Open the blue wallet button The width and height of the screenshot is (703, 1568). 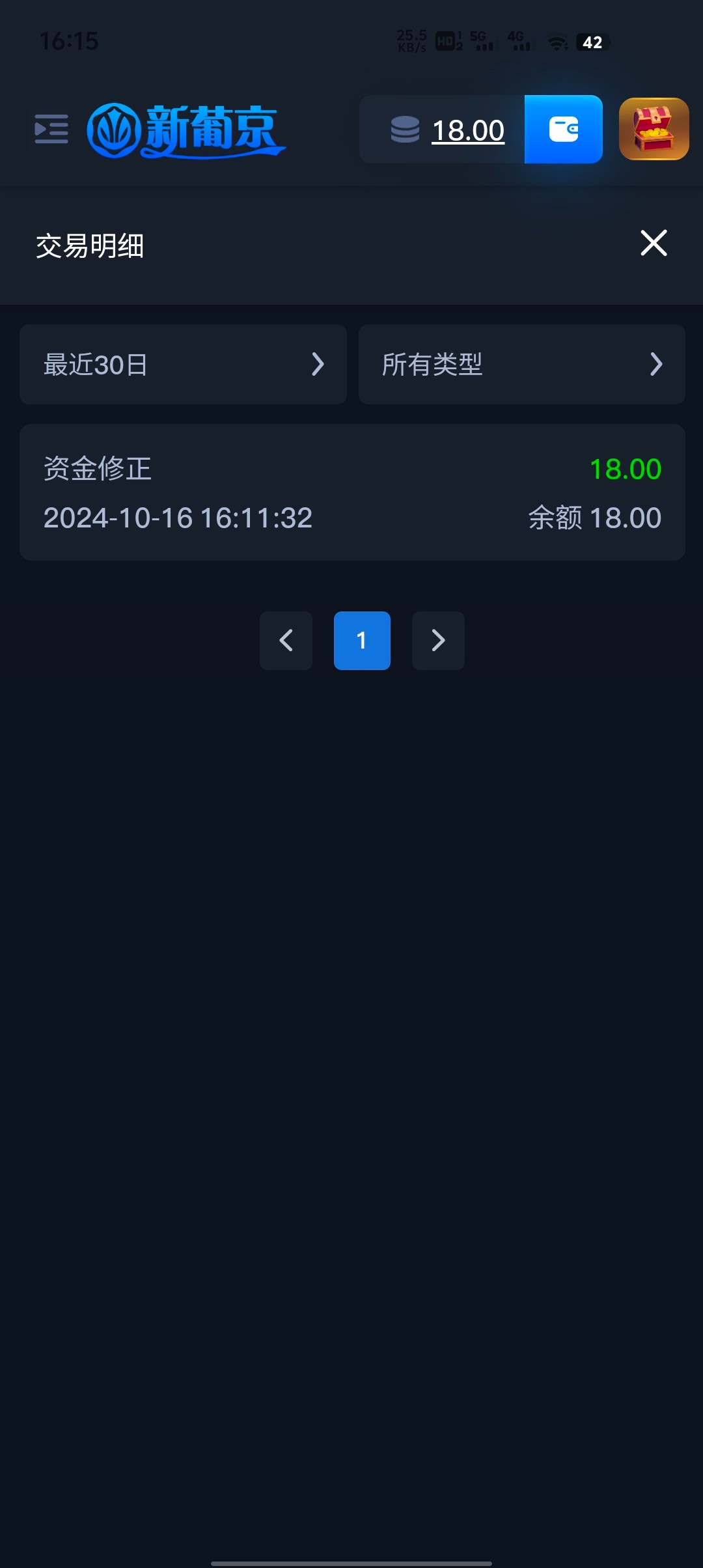tap(564, 129)
